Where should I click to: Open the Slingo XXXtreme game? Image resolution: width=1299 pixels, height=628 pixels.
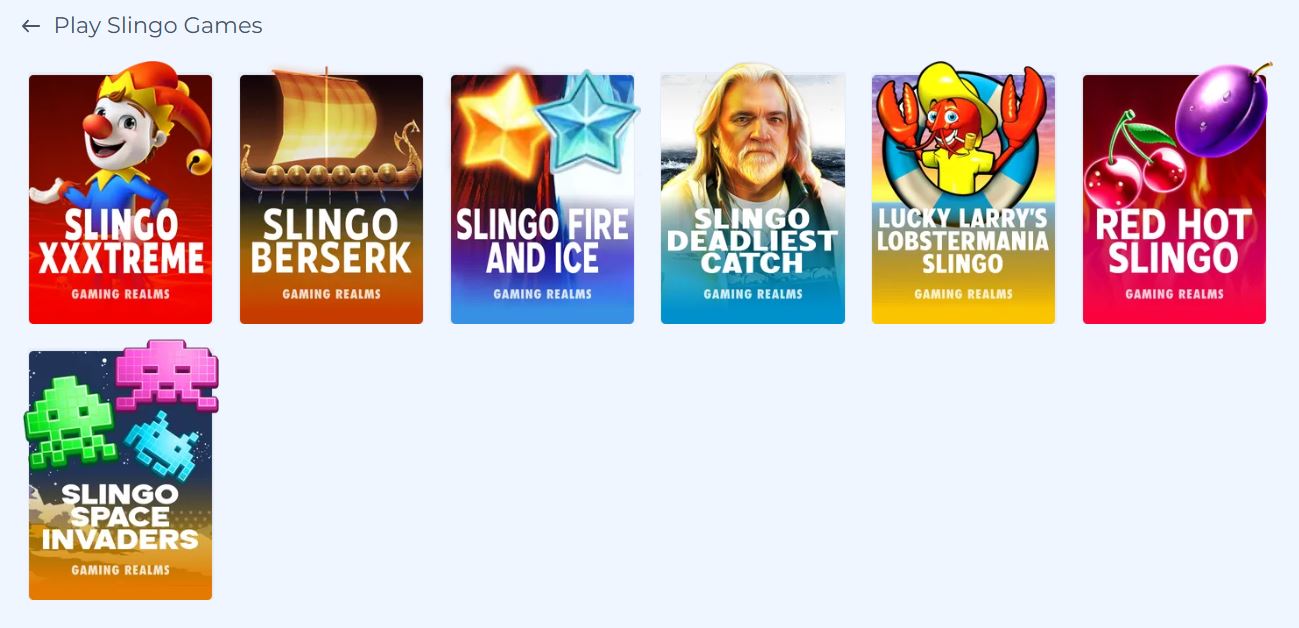[x=120, y=200]
